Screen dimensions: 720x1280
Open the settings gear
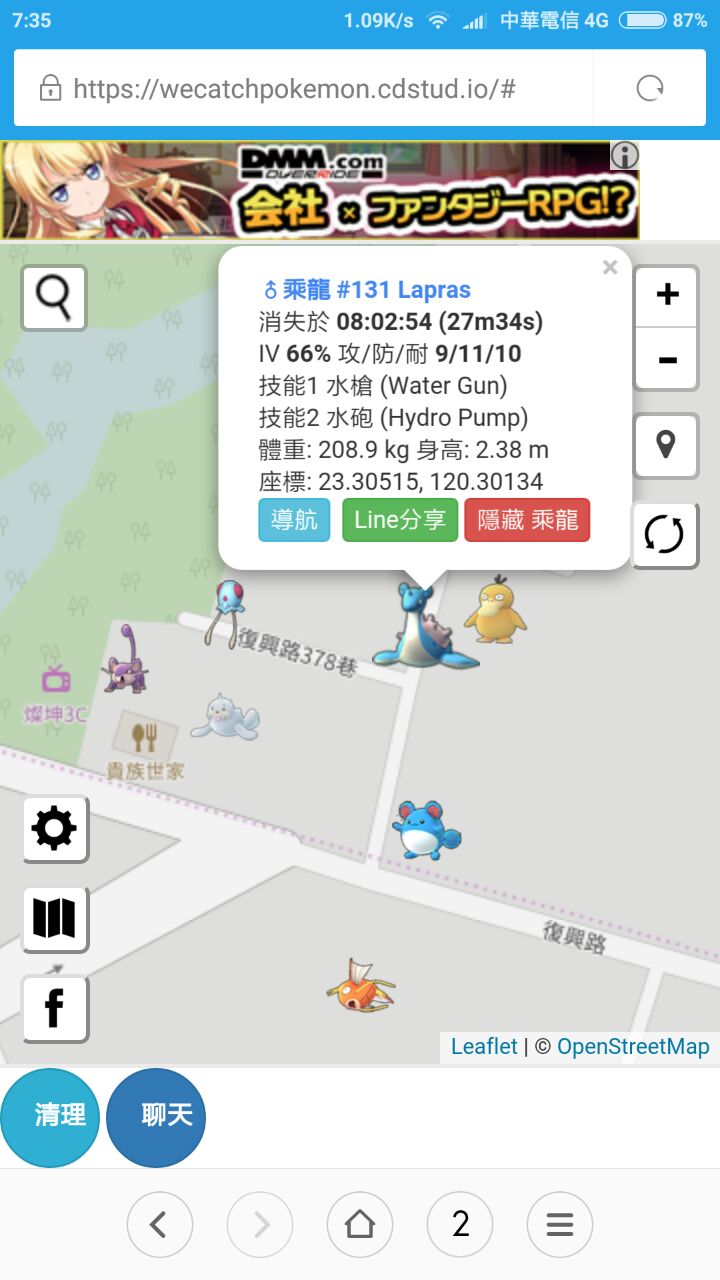(55, 829)
